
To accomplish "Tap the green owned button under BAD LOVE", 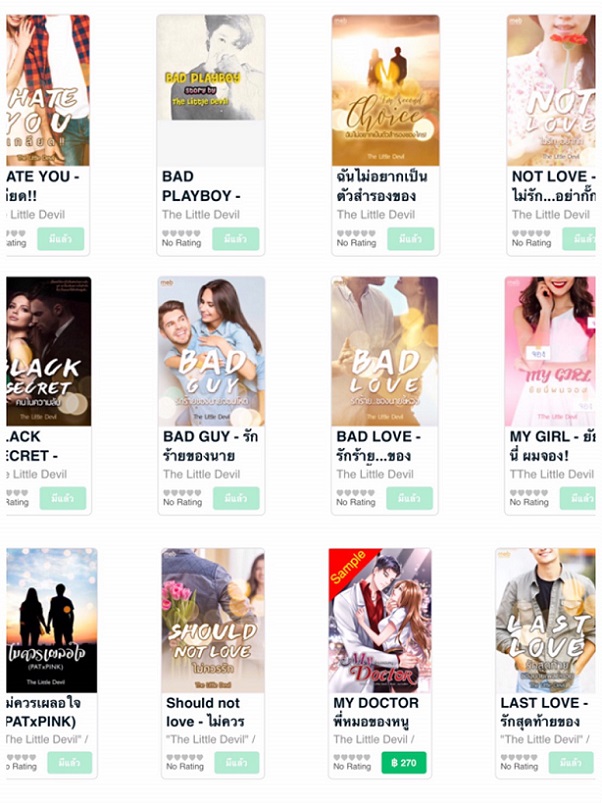I will coord(410,498).
